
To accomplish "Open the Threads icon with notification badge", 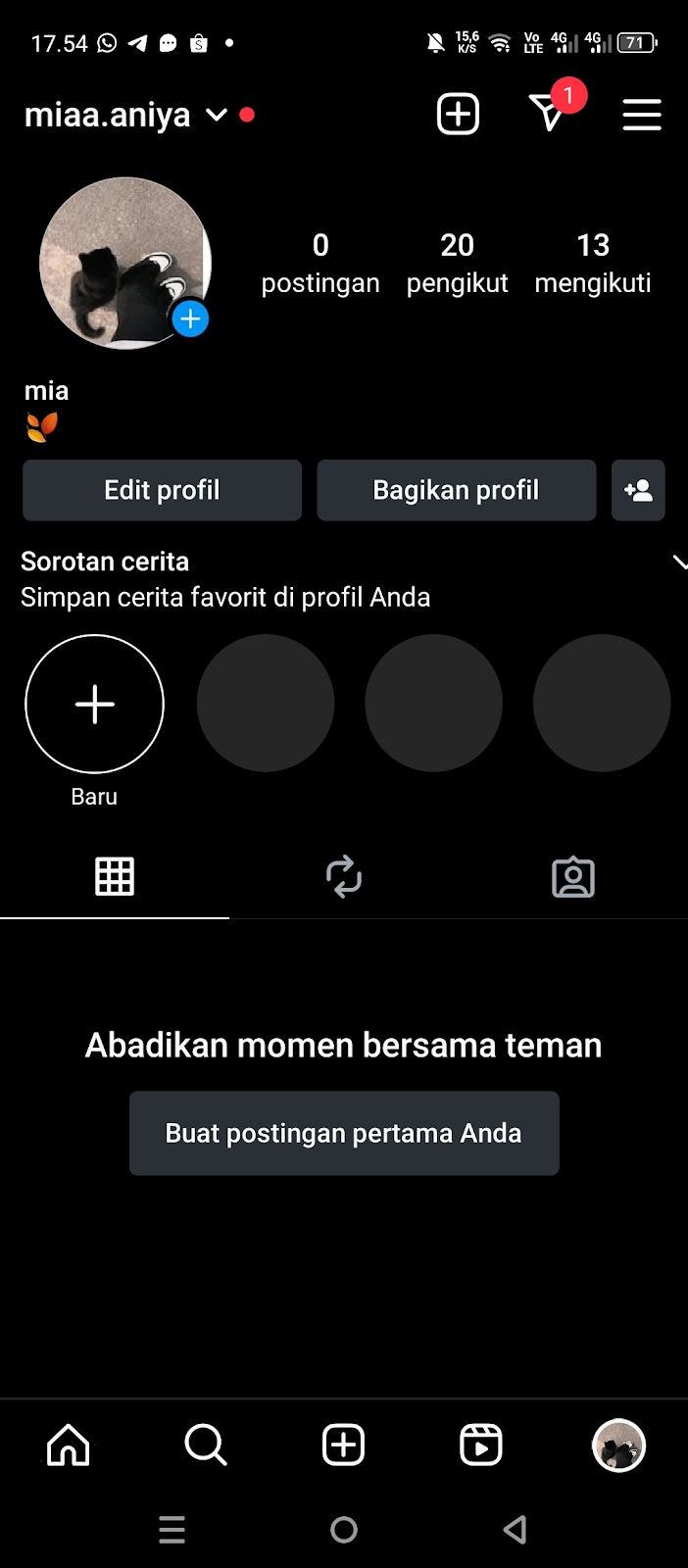I will click(x=550, y=114).
